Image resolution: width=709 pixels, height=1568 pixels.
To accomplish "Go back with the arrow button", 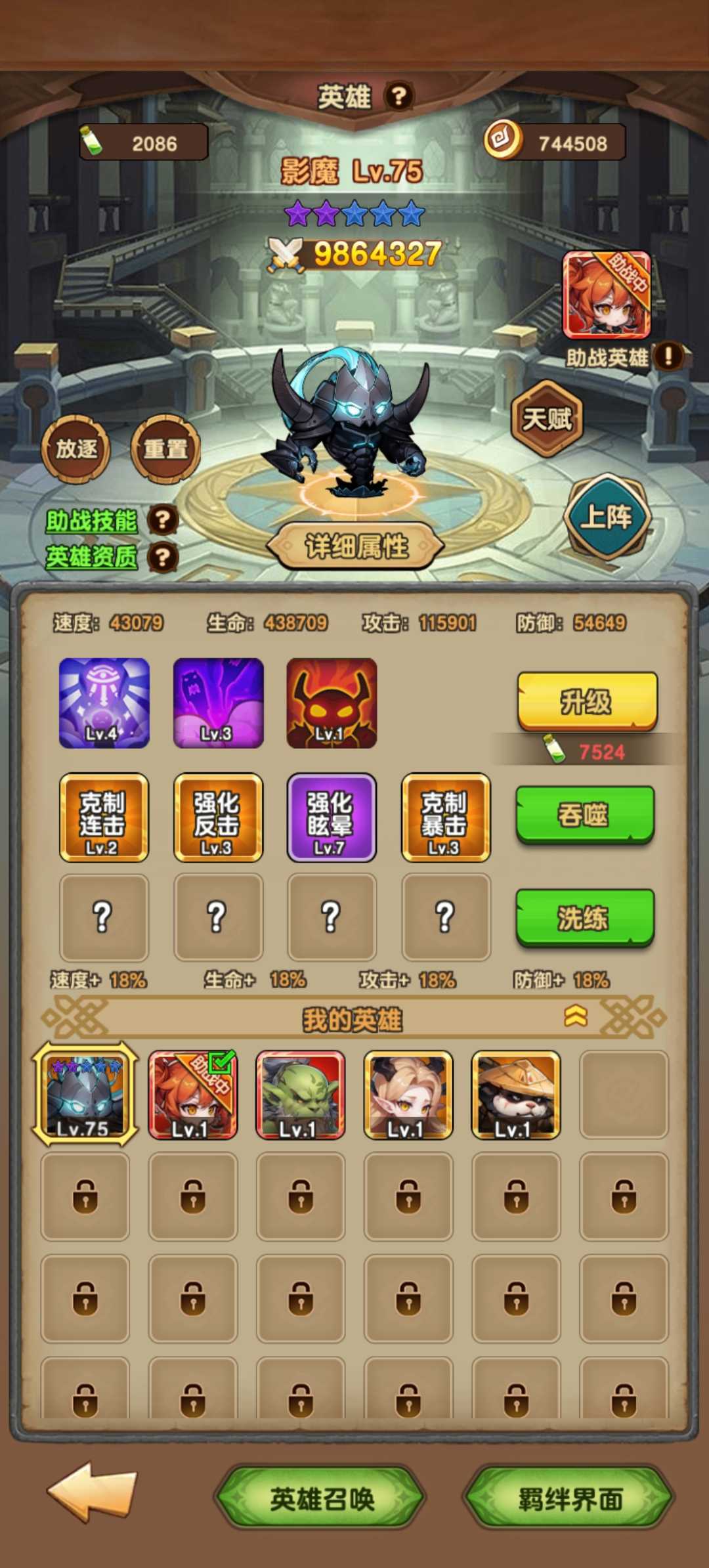I will [x=93, y=1492].
